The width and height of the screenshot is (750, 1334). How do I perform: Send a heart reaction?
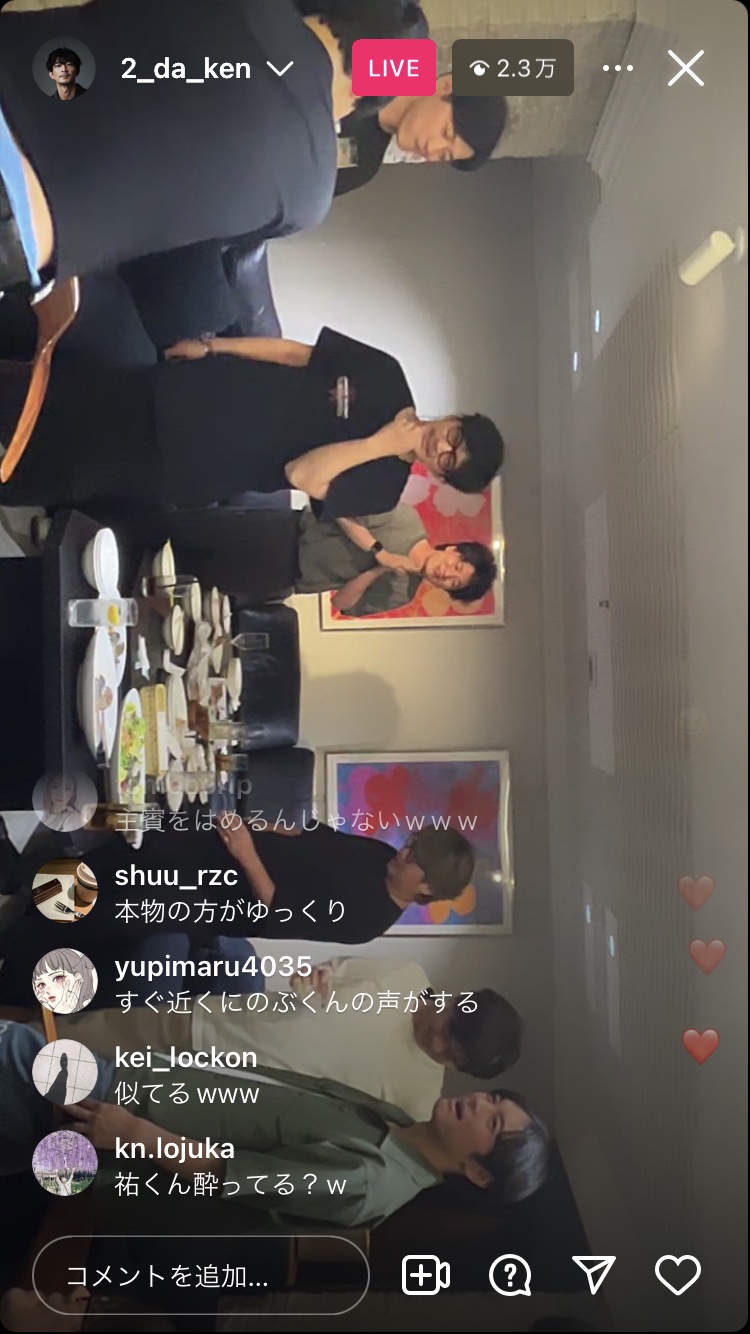677,1275
